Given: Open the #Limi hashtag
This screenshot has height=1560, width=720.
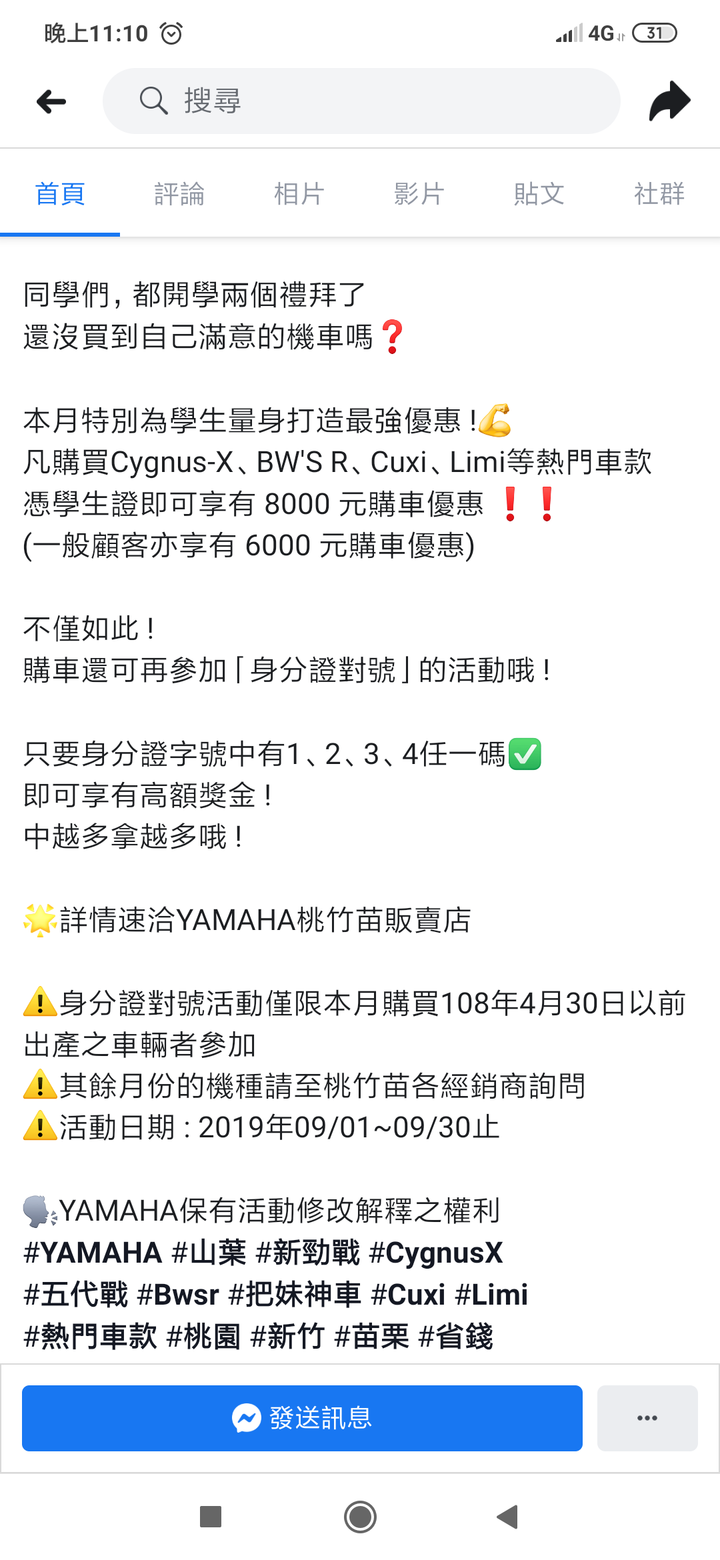Looking at the screenshot, I should pyautogui.click(x=491, y=1295).
